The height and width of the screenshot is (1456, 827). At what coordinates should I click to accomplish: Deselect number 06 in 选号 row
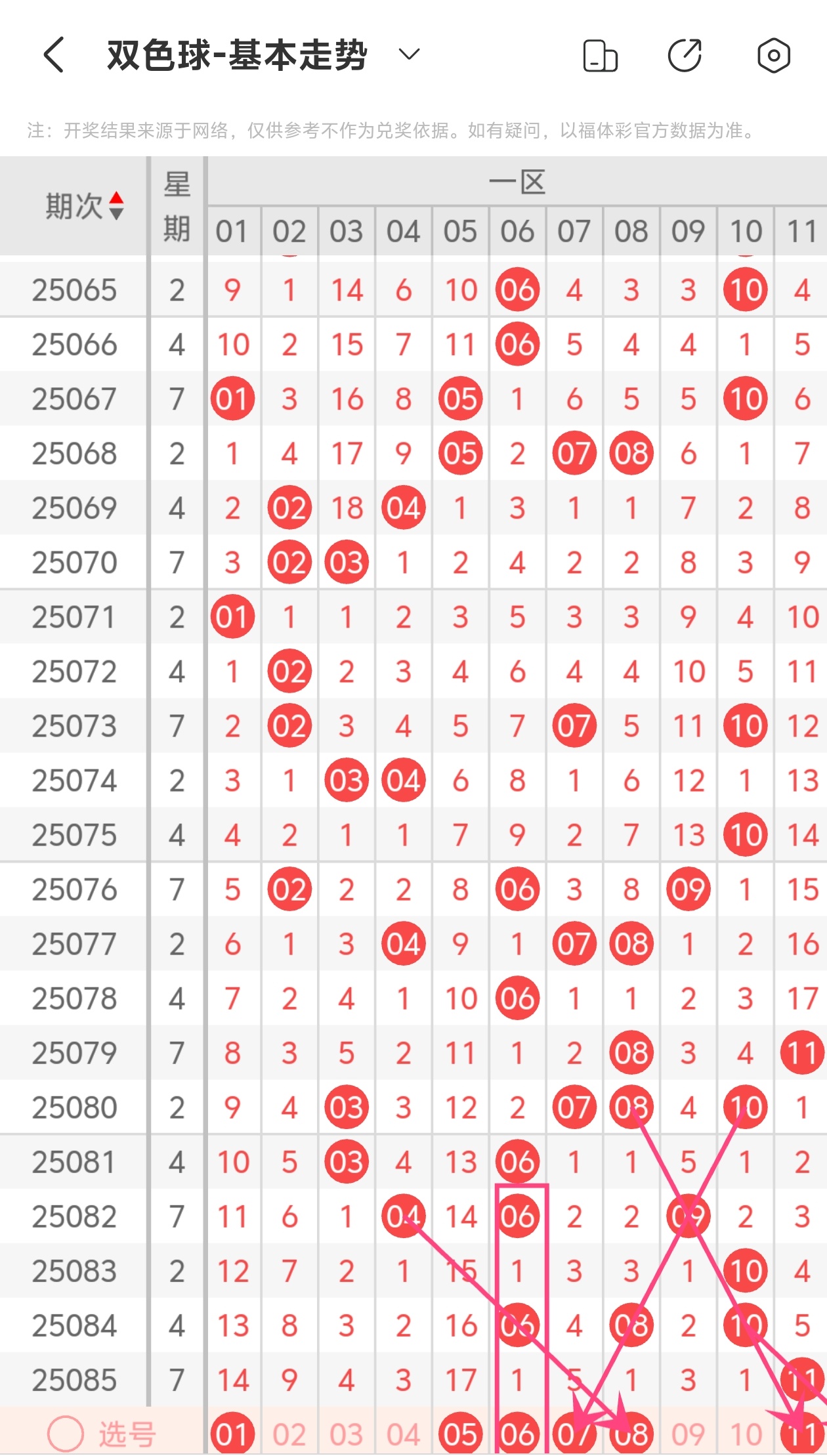tap(517, 1434)
